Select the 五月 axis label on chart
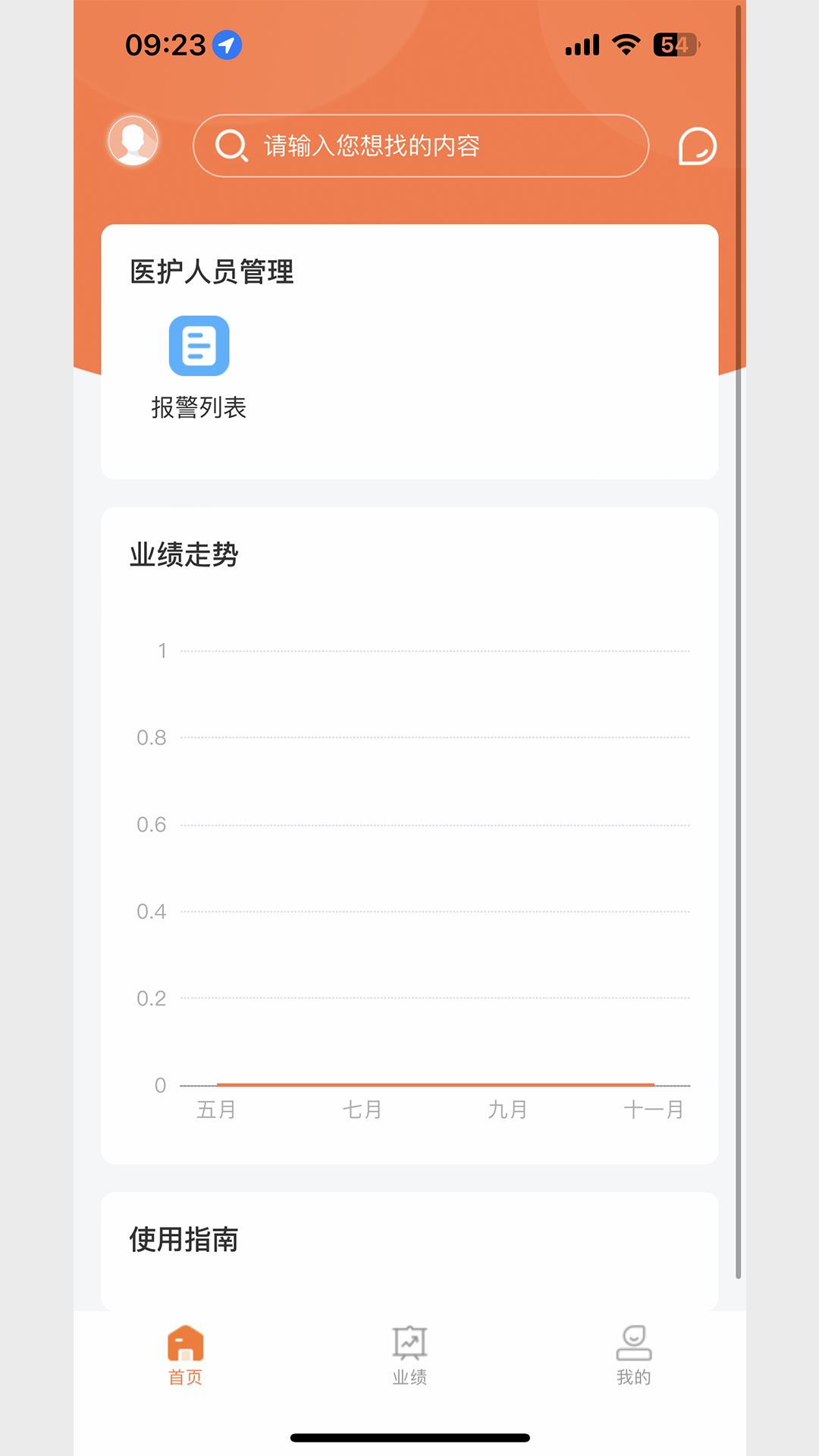This screenshot has width=819, height=1456. coord(217,1109)
